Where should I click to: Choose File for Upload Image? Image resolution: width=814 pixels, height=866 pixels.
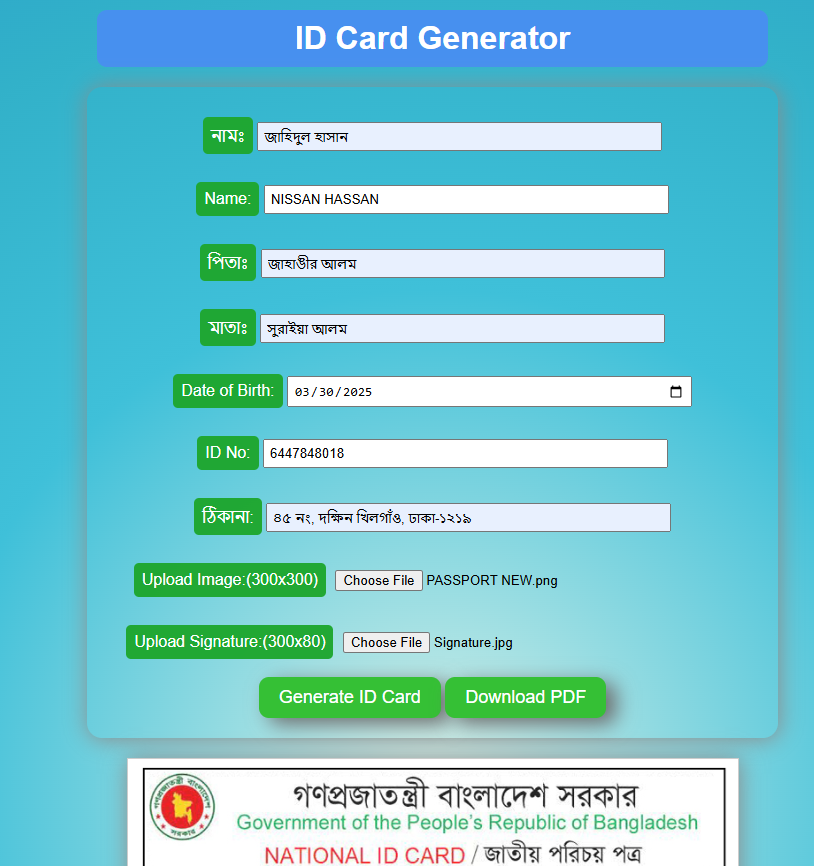pos(379,580)
